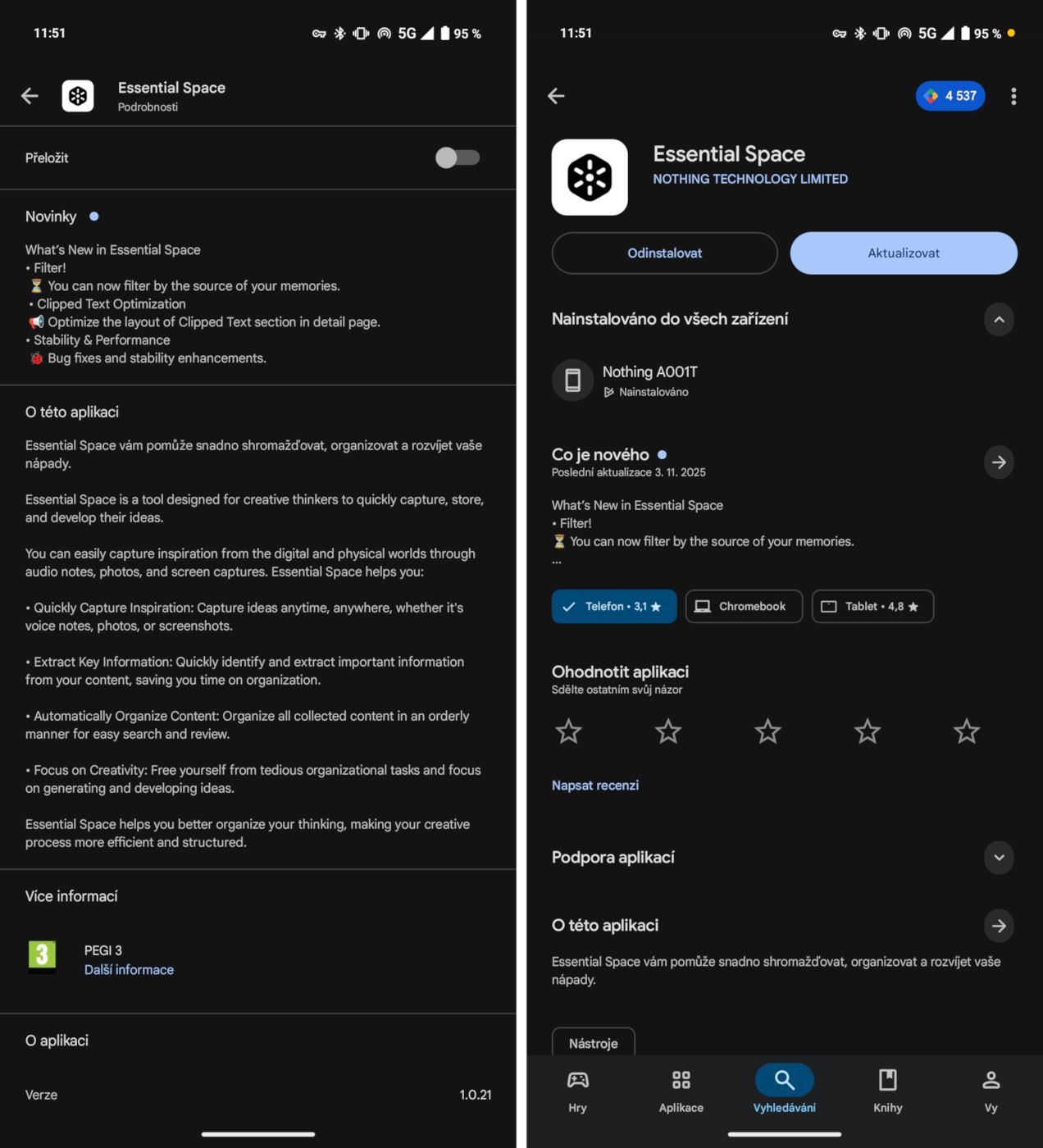The width and height of the screenshot is (1043, 1148).
Task: Select the Tablet 4,8 ratings chip
Action: [x=872, y=607]
